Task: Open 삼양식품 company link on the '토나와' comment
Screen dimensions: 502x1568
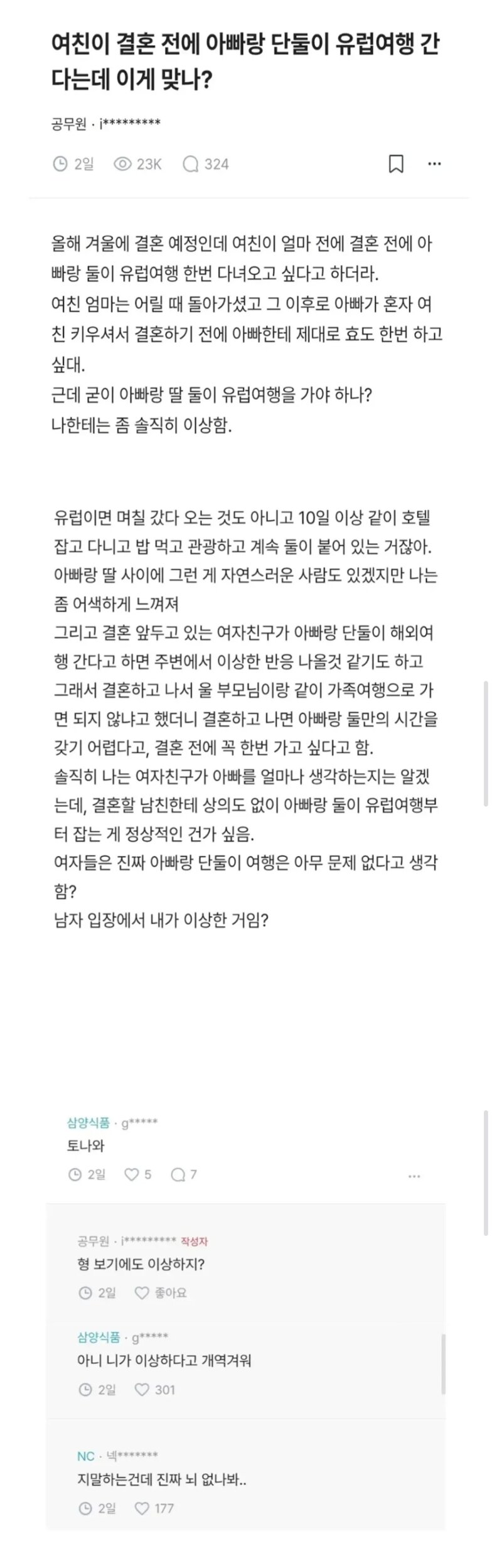Action: (x=88, y=1123)
